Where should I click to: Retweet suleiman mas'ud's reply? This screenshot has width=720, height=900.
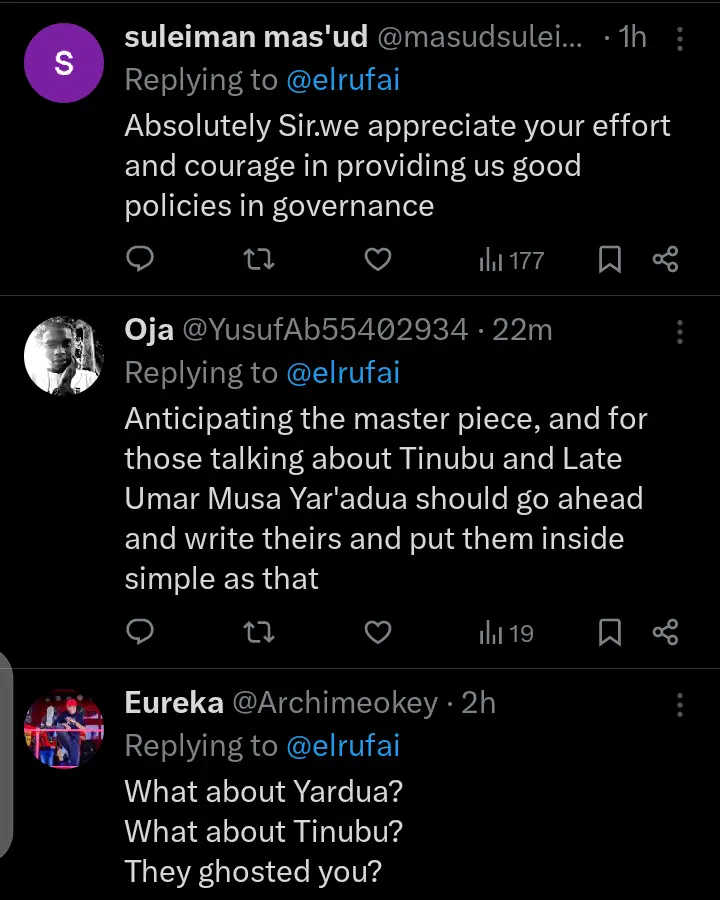tap(260, 260)
